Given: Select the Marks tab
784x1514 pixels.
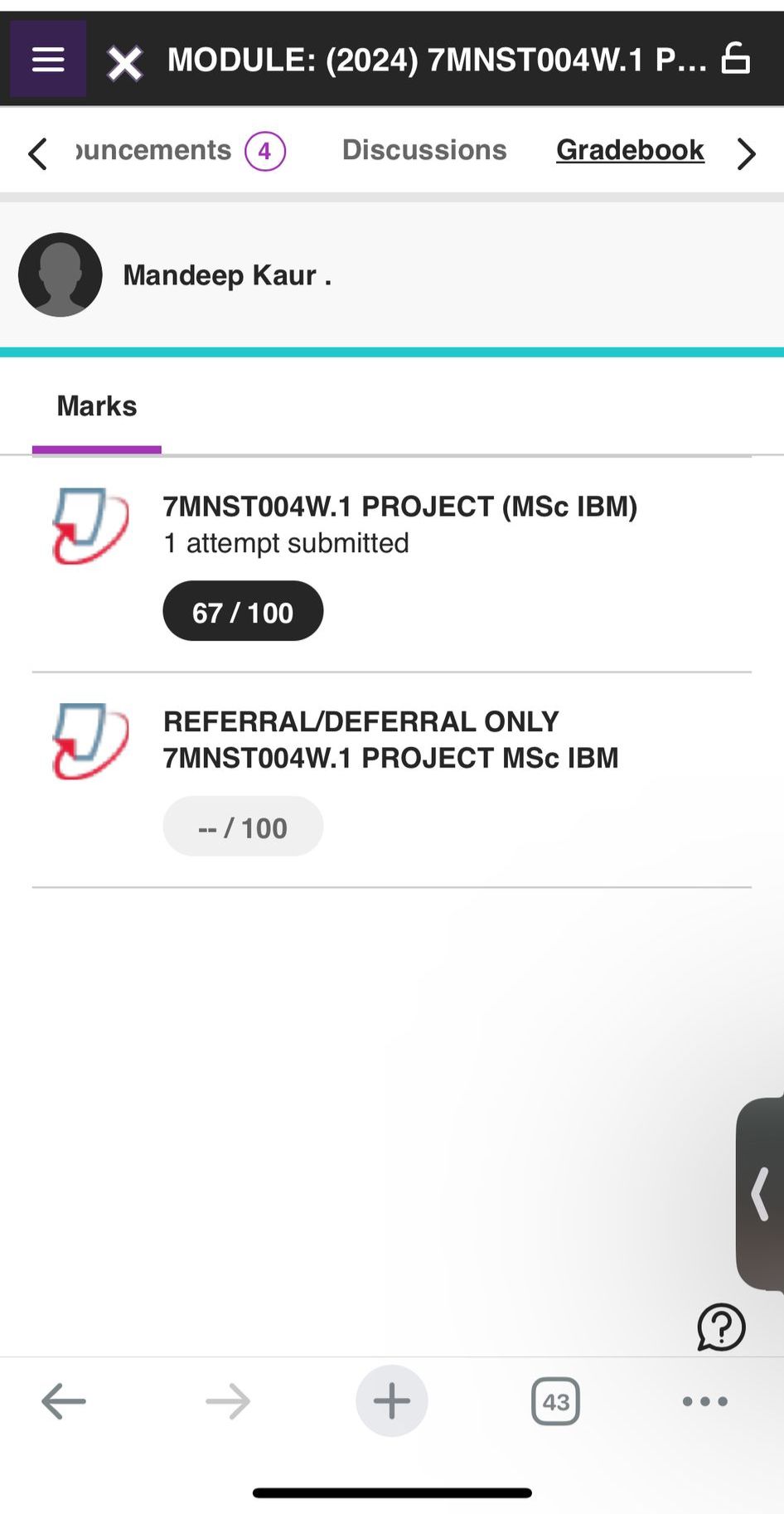Looking at the screenshot, I should tap(97, 406).
